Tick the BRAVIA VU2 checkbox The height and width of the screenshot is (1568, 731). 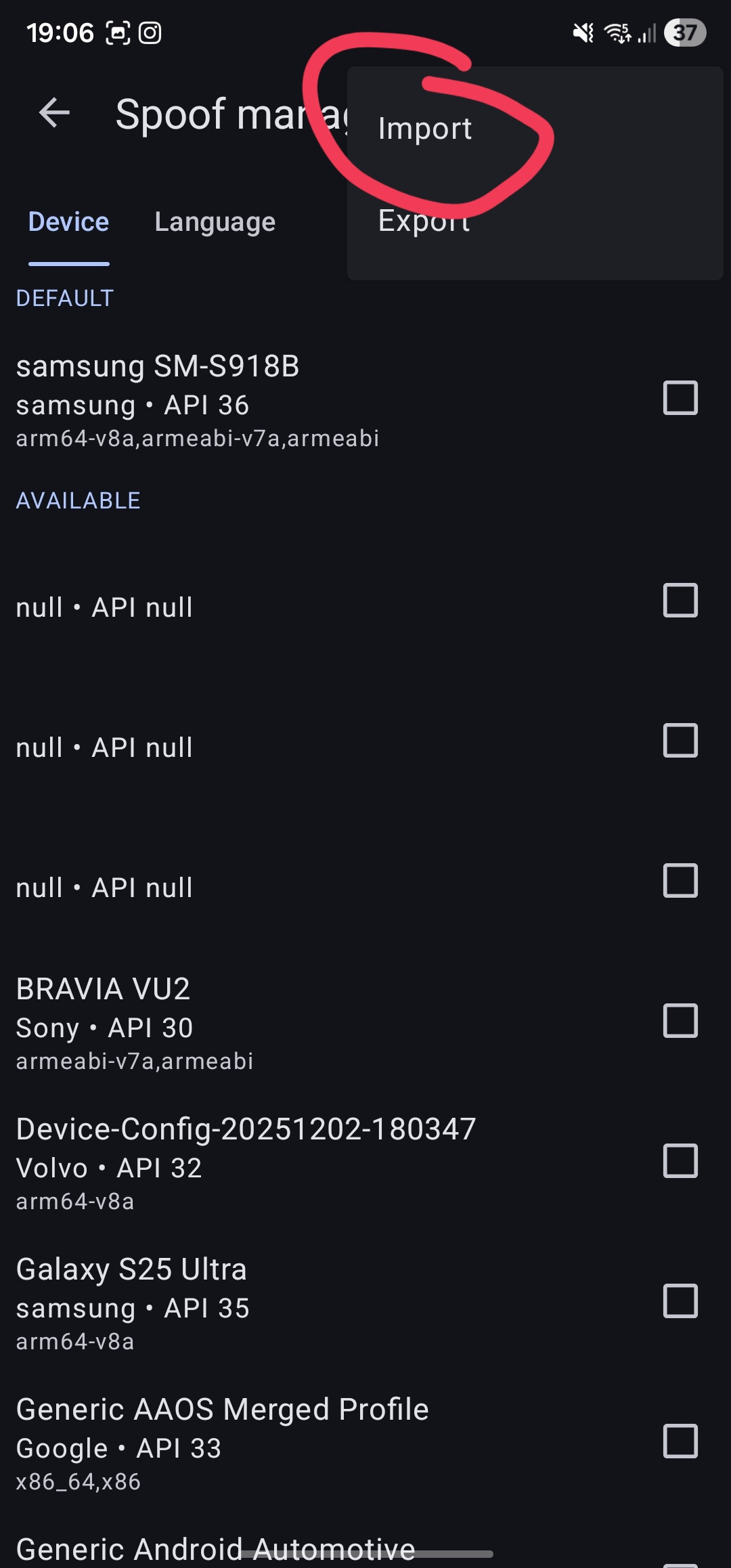pos(680,1021)
